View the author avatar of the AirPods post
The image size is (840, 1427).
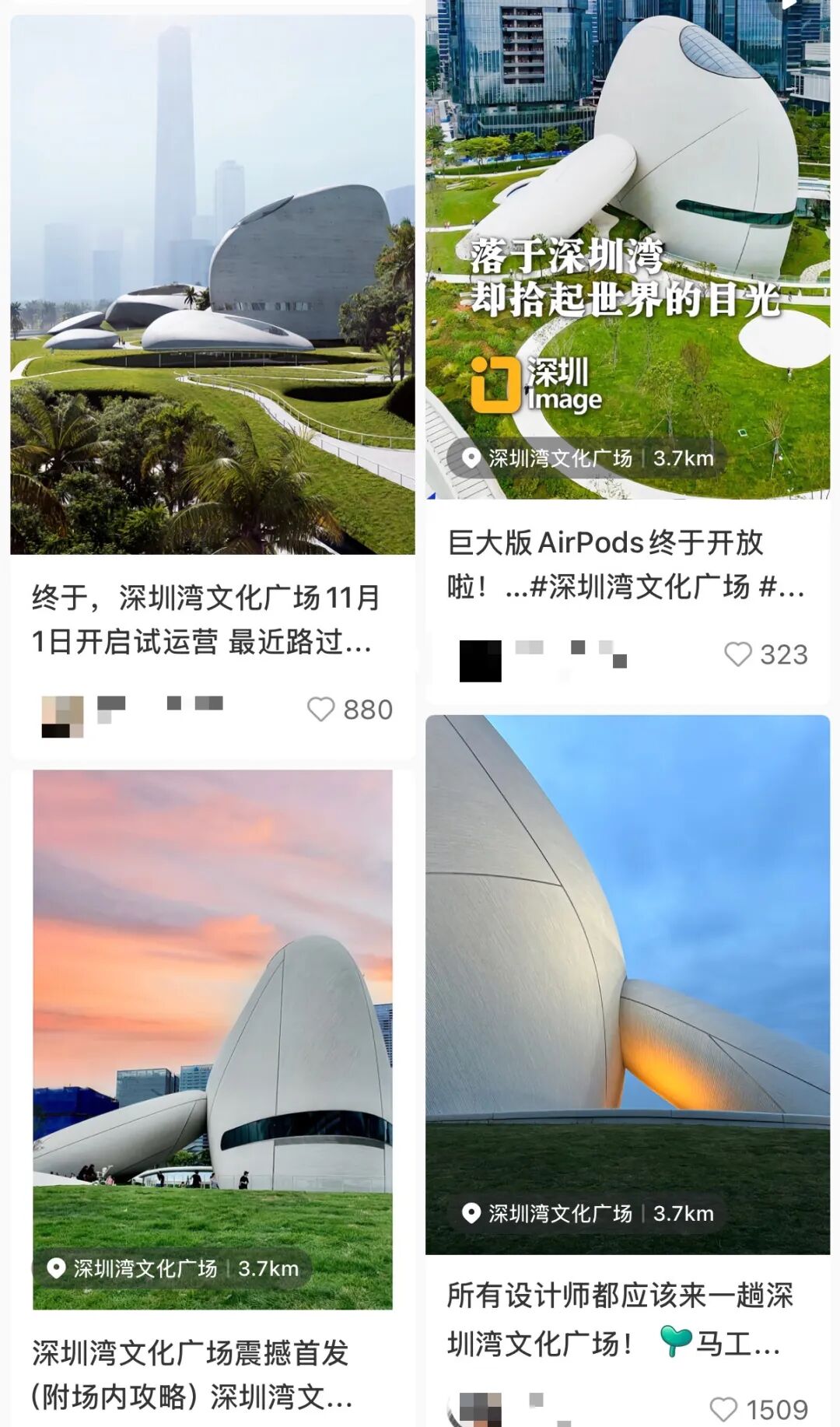481,661
